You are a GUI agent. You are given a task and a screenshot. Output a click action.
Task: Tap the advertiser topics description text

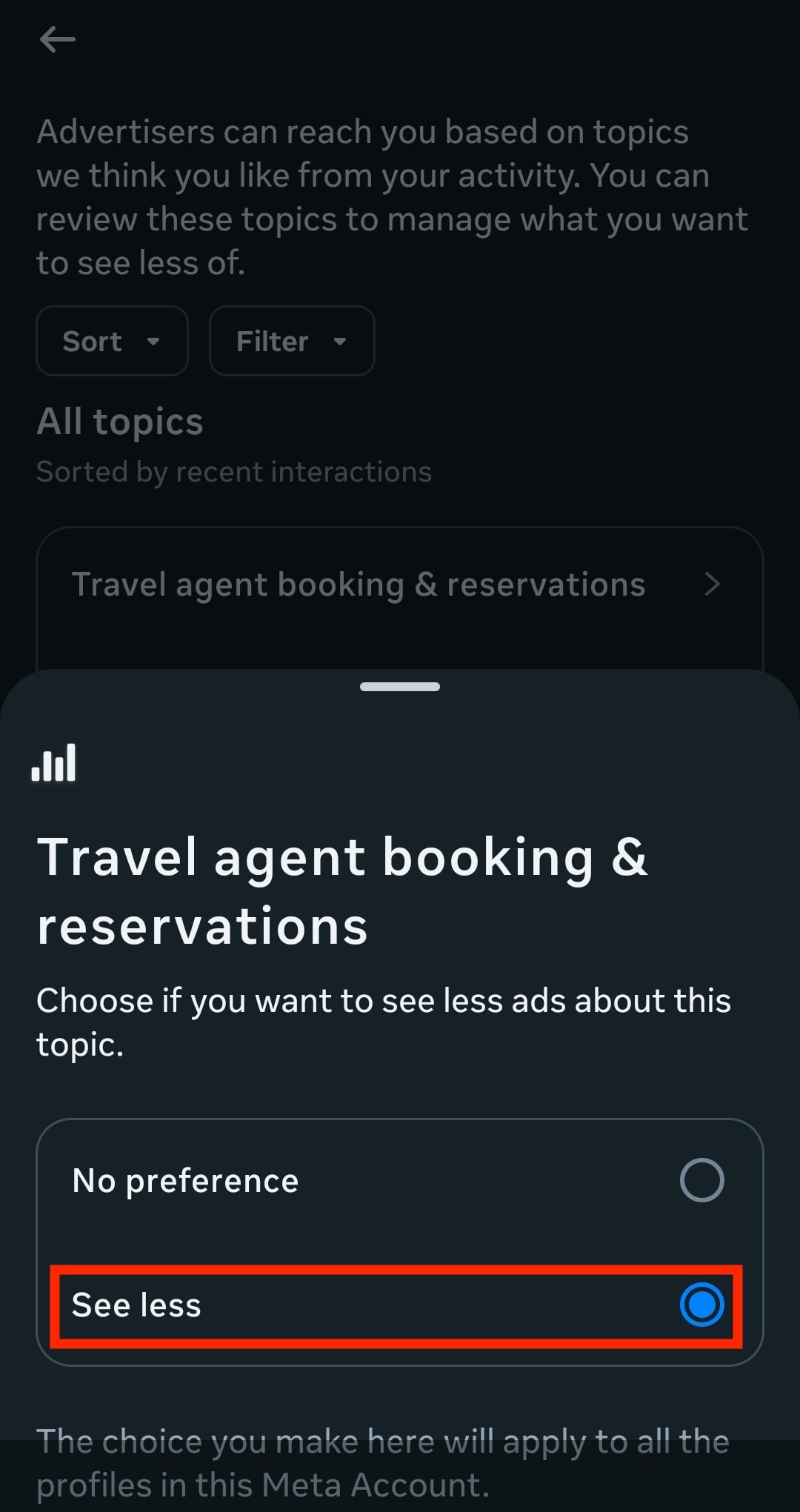click(393, 196)
